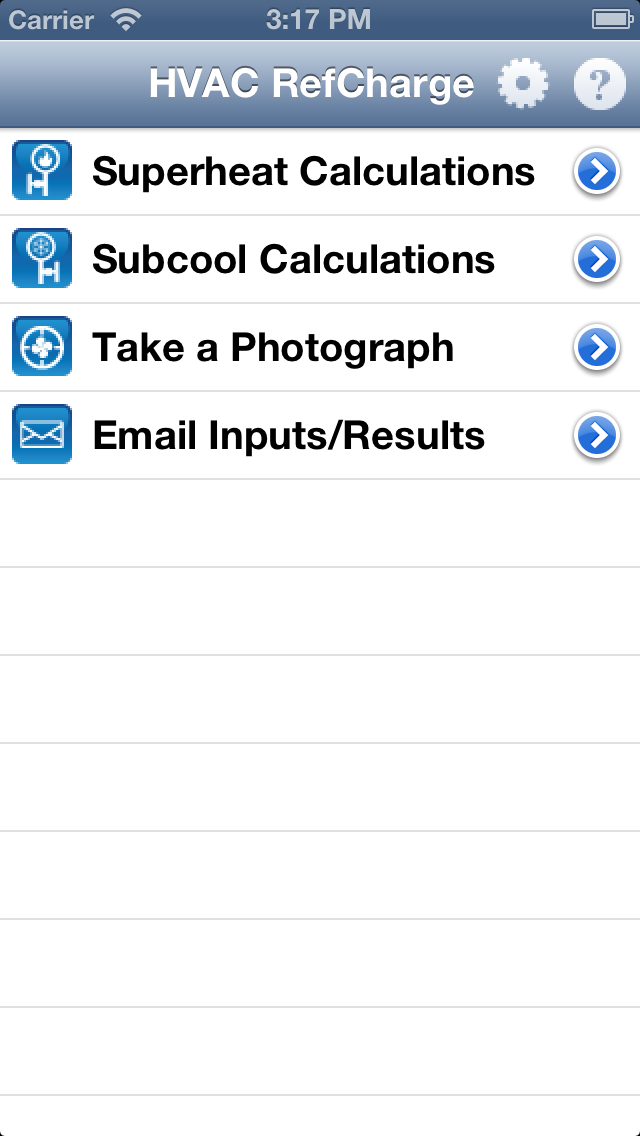Open the settings gear icon
This screenshot has height=1136, width=640.
click(x=523, y=84)
